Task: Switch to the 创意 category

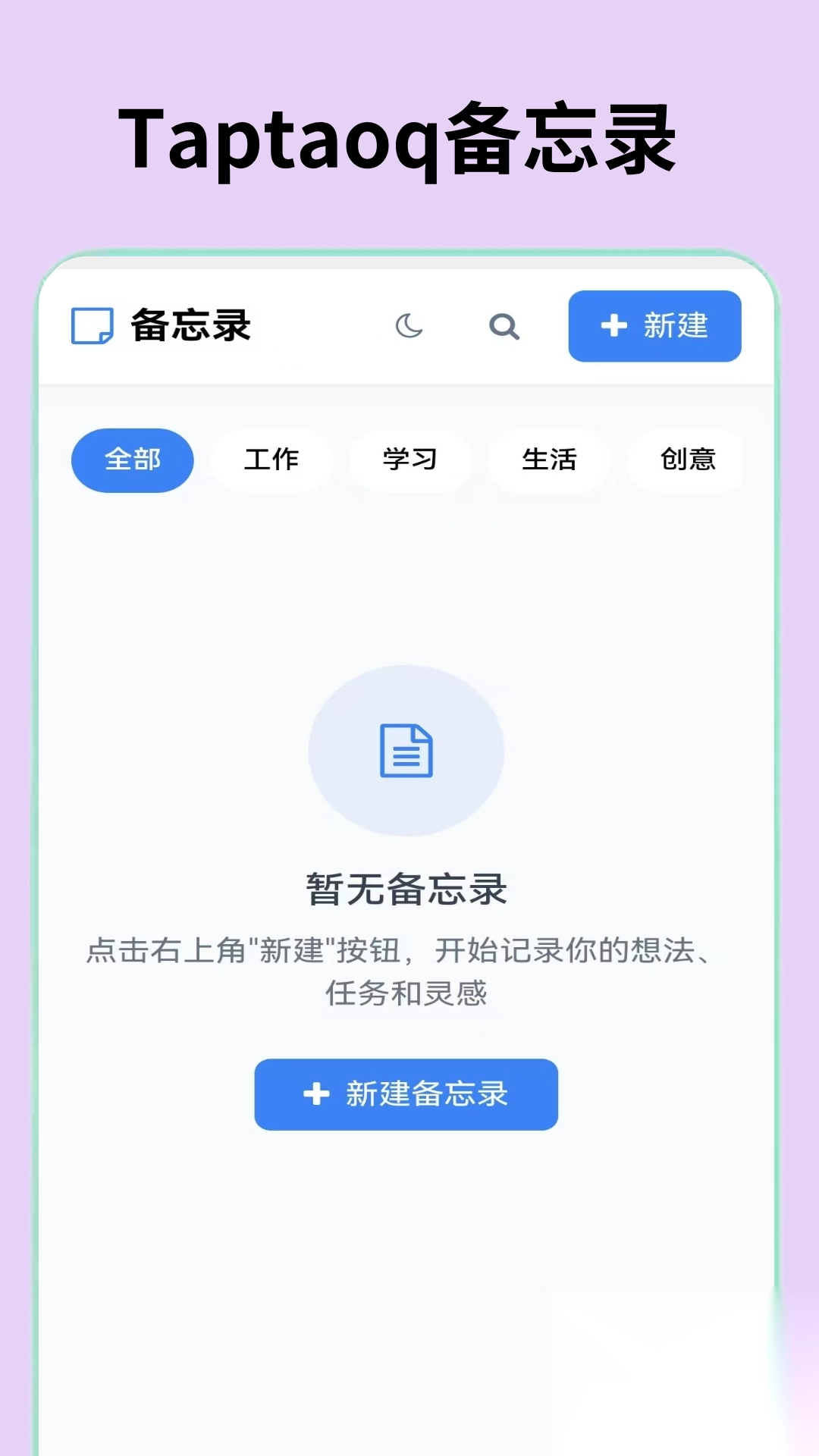Action: click(x=686, y=460)
